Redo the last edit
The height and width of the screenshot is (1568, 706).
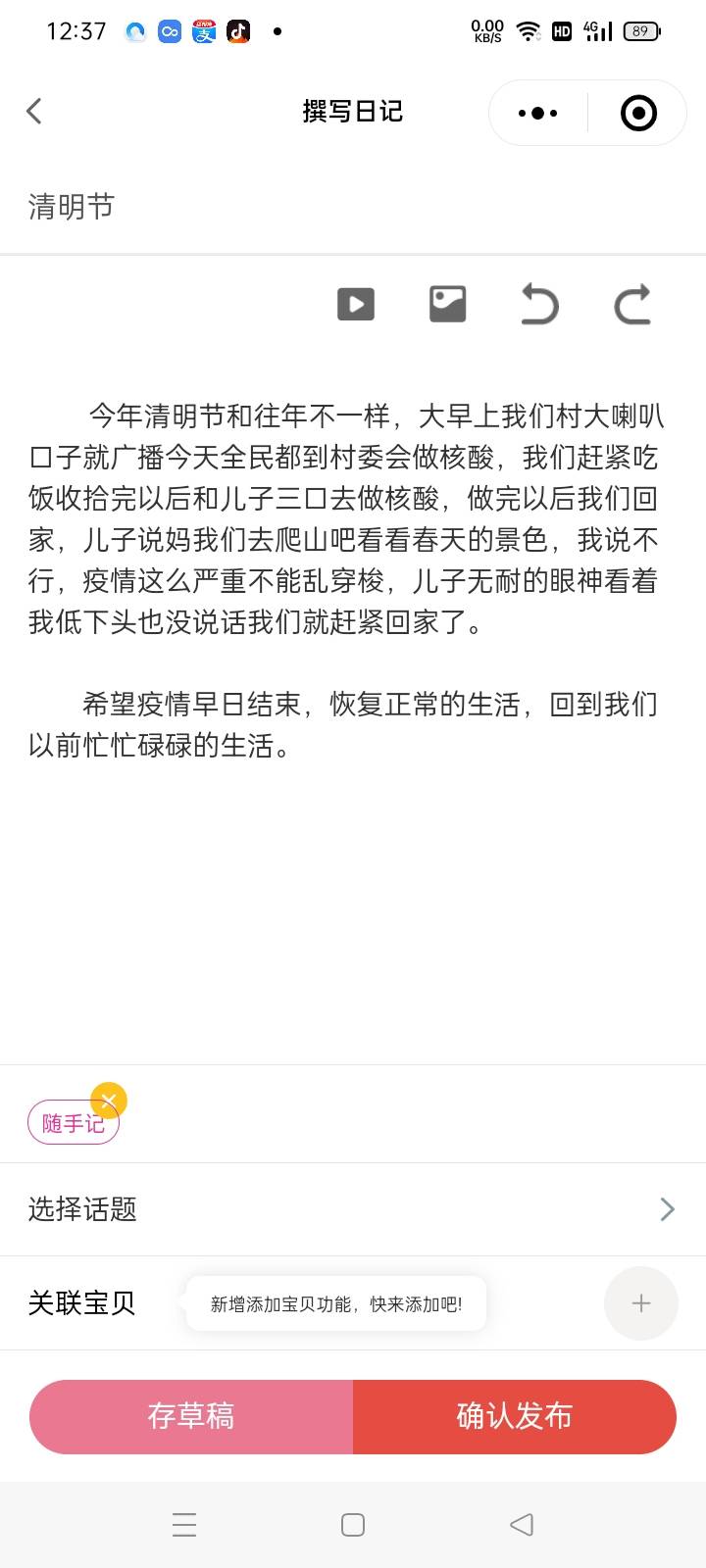pos(632,304)
